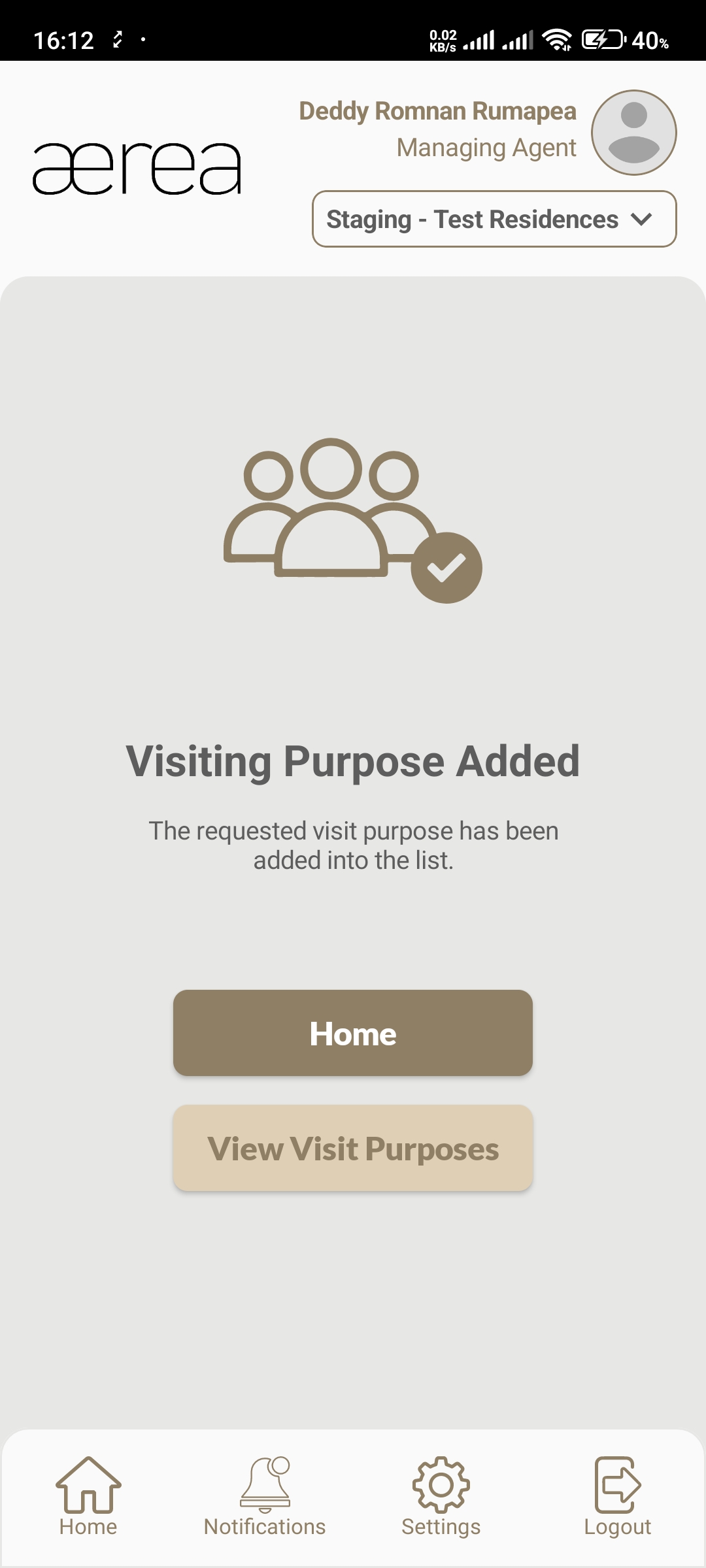The width and height of the screenshot is (706, 1568).
Task: Tap View Visit Purposes button
Action: 353,1148
